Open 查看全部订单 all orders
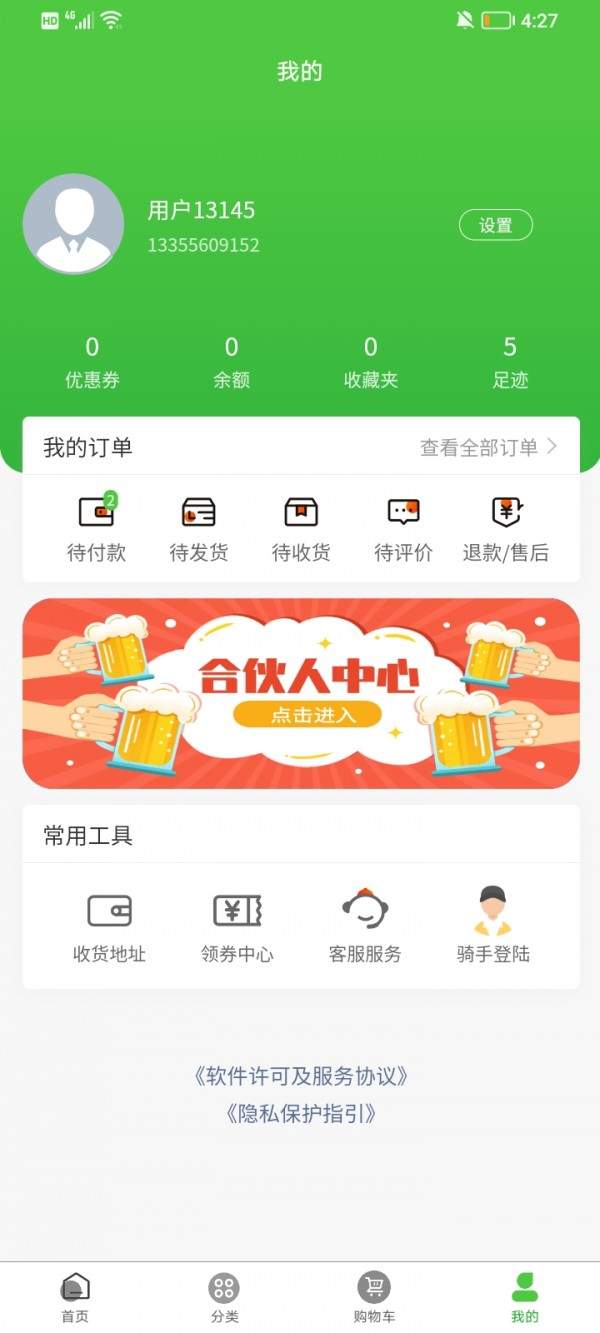This screenshot has height=1333, width=600. point(488,447)
